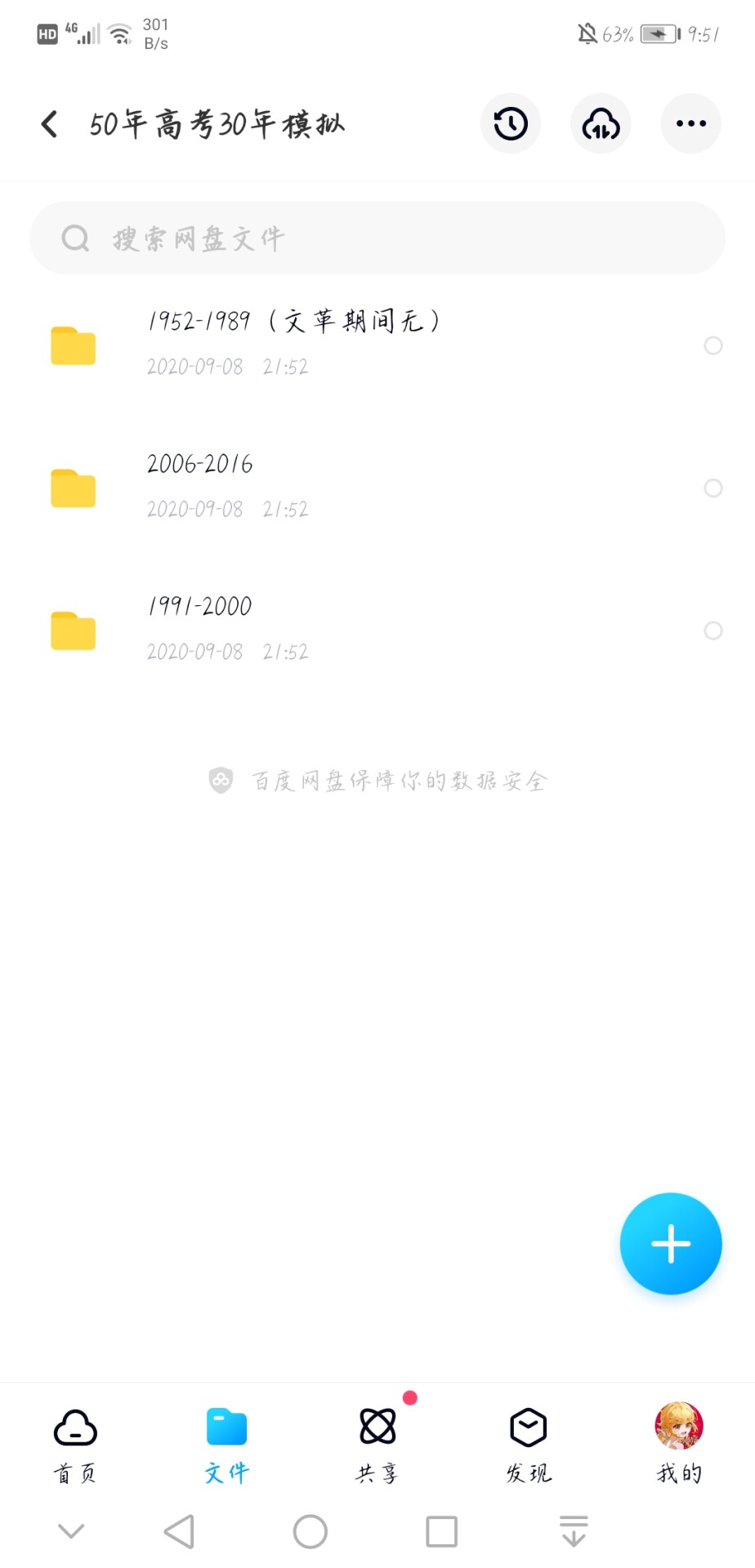
Task: Tap the blue plus floating button
Action: coord(671,1244)
